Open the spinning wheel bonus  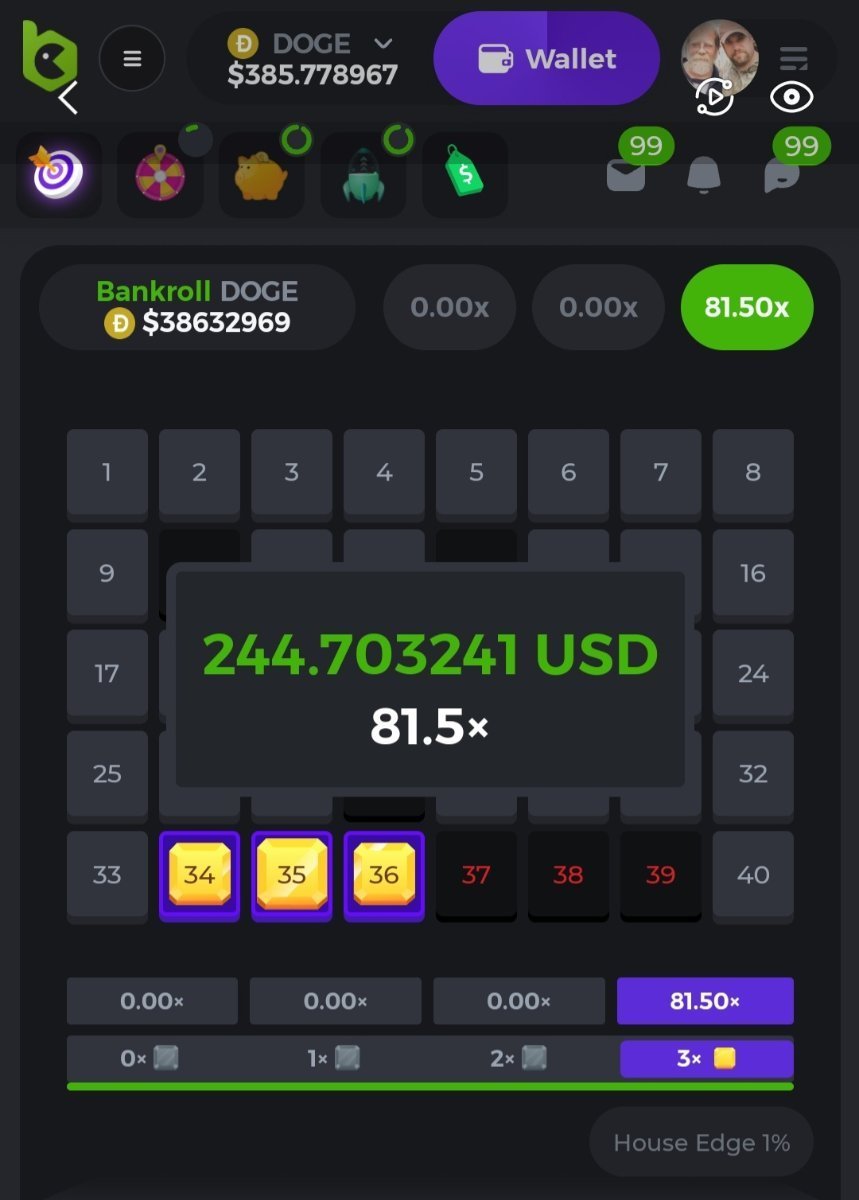click(160, 175)
